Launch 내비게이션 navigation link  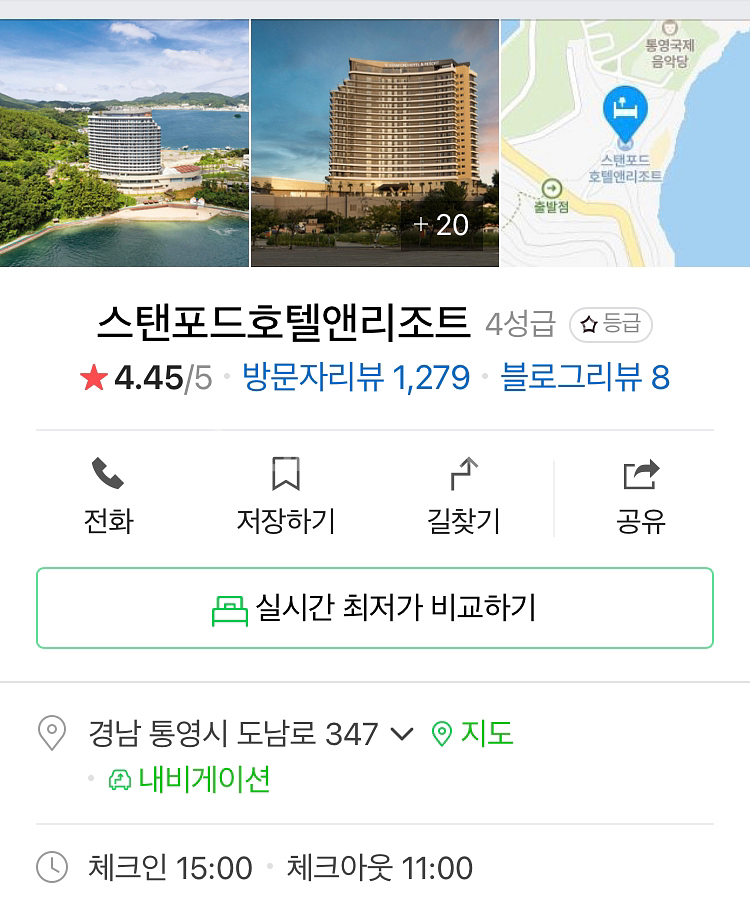(x=190, y=780)
